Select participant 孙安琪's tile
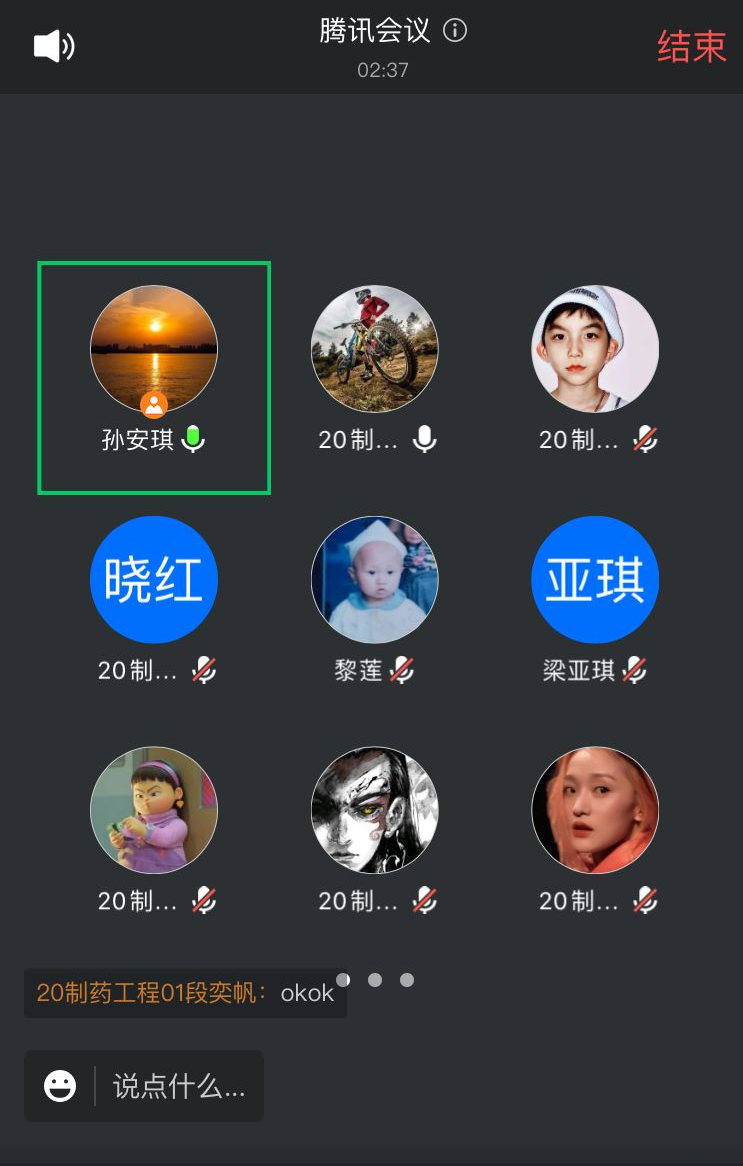 pos(154,377)
